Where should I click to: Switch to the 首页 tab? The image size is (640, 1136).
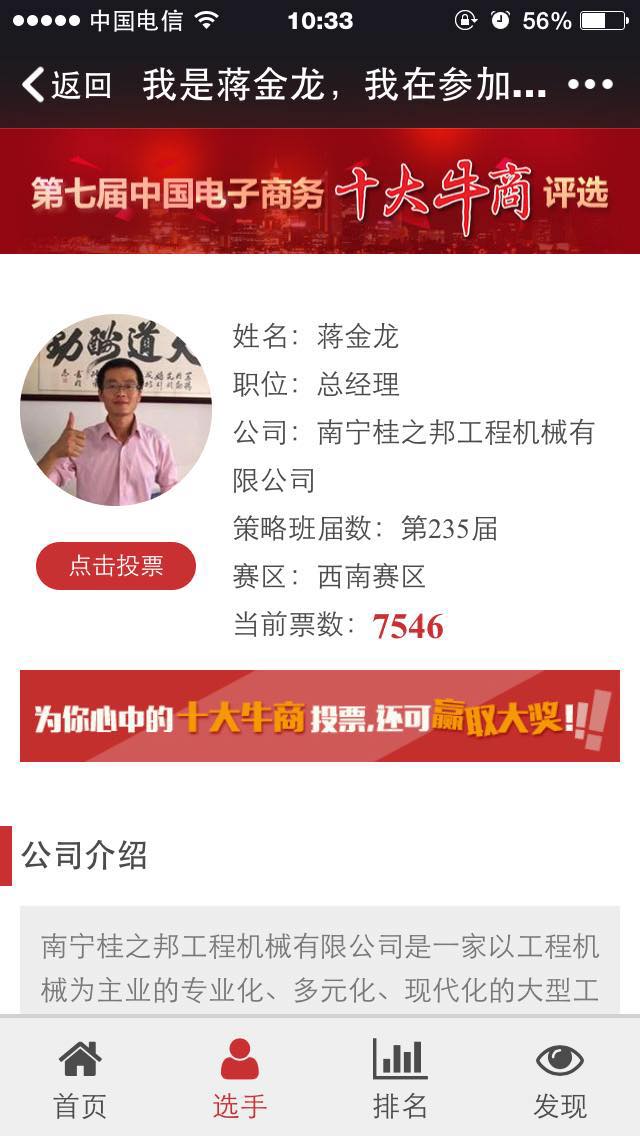[80, 1078]
